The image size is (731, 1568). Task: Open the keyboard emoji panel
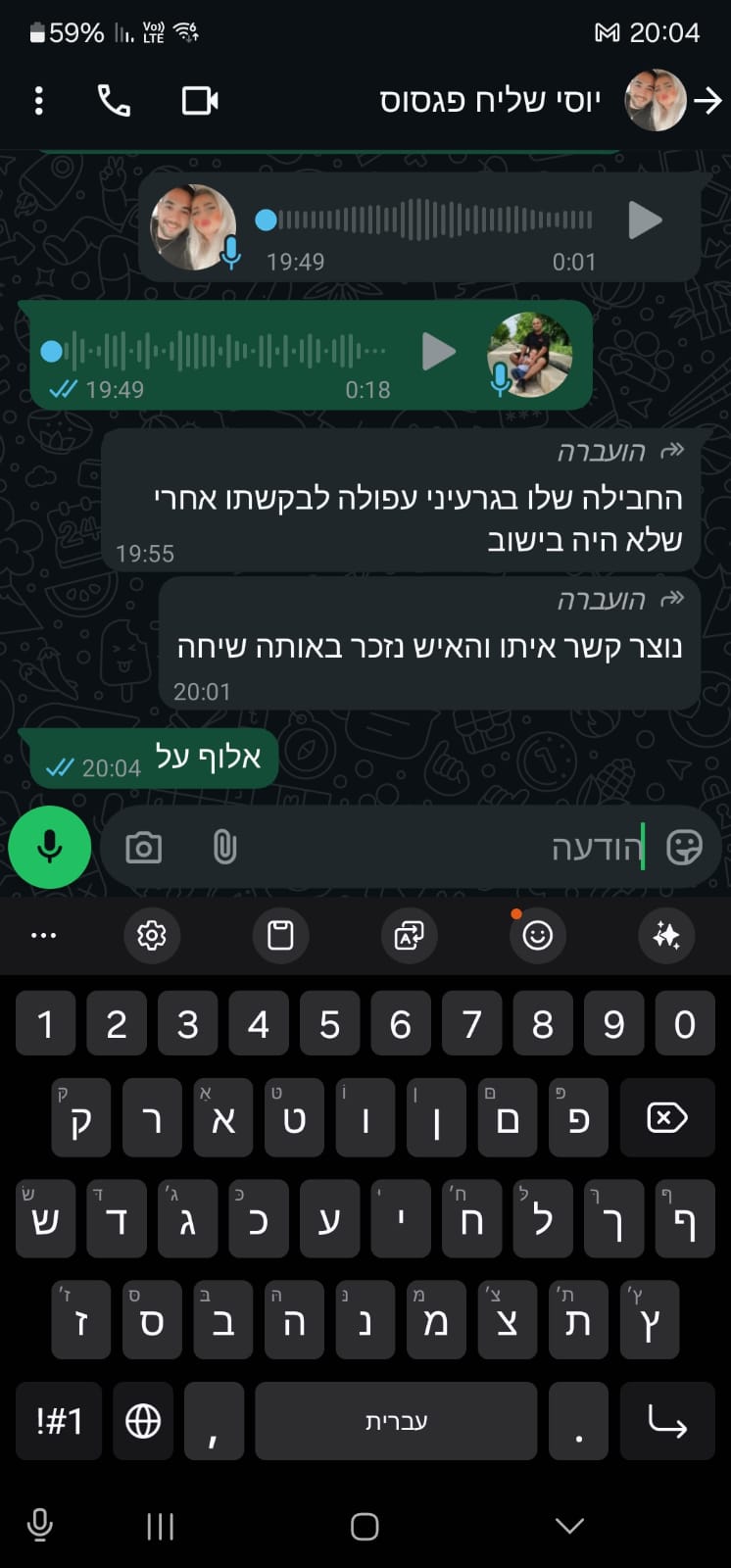(537, 936)
